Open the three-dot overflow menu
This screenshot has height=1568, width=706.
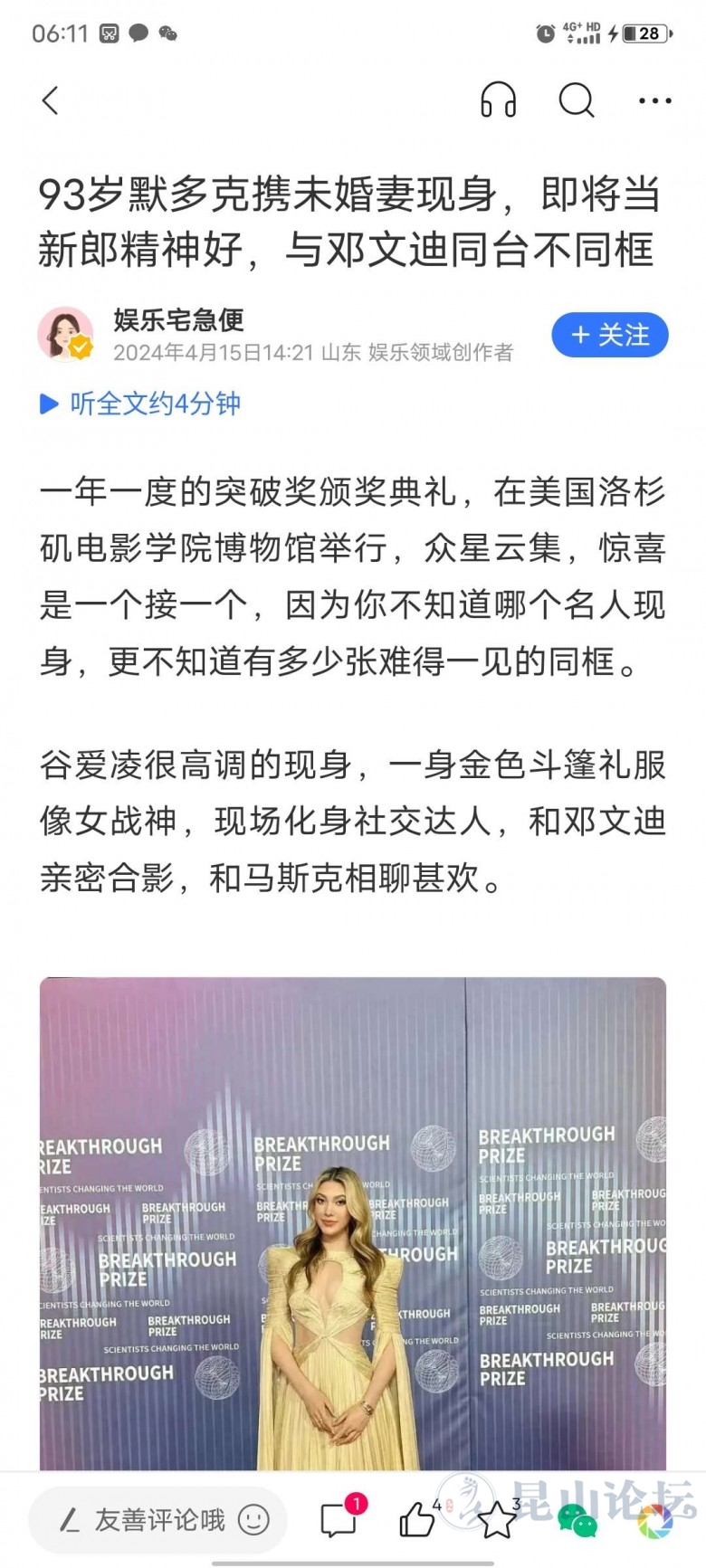click(x=654, y=100)
